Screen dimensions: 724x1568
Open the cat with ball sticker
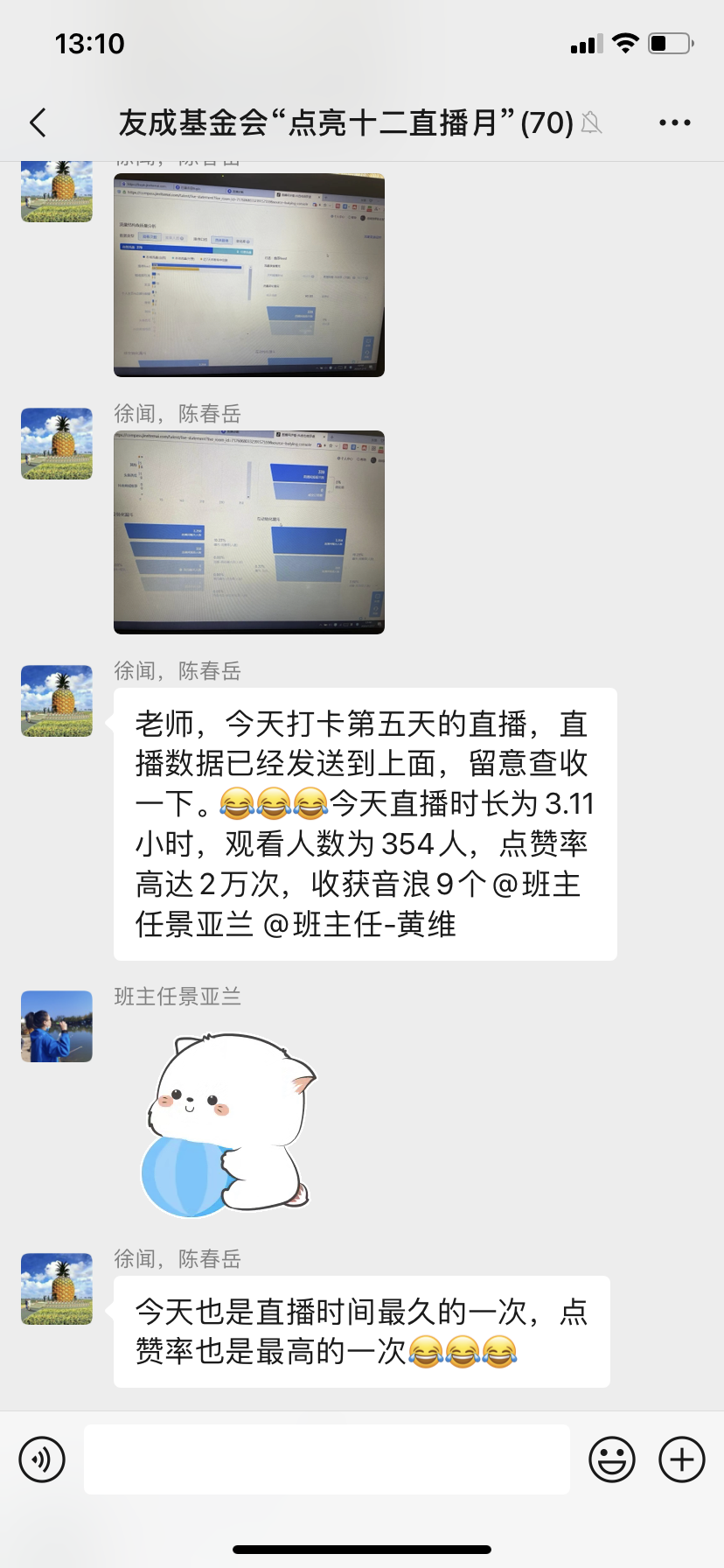tap(227, 1126)
